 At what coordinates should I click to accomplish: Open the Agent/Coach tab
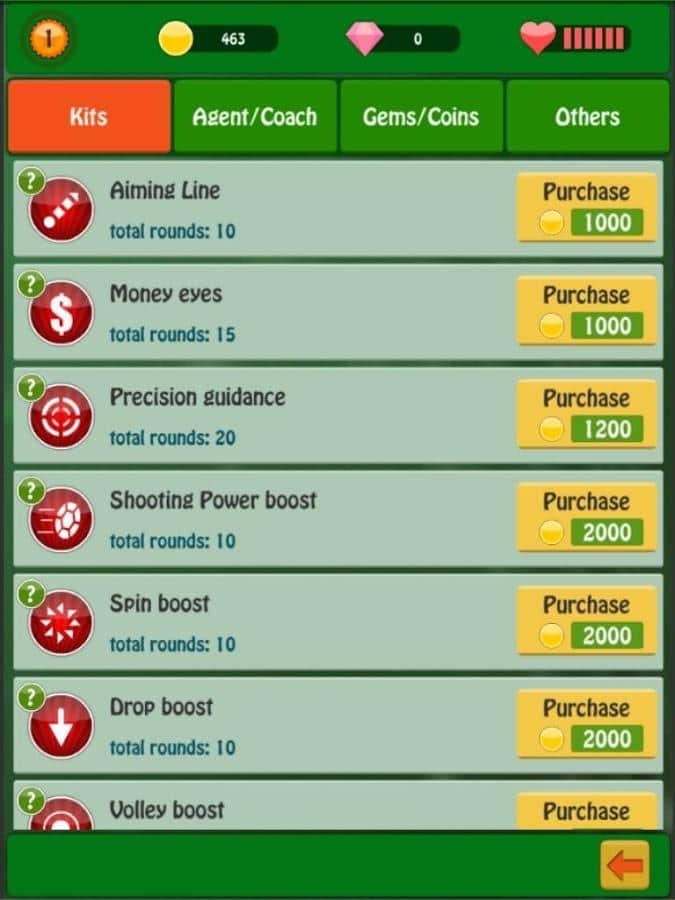point(255,117)
